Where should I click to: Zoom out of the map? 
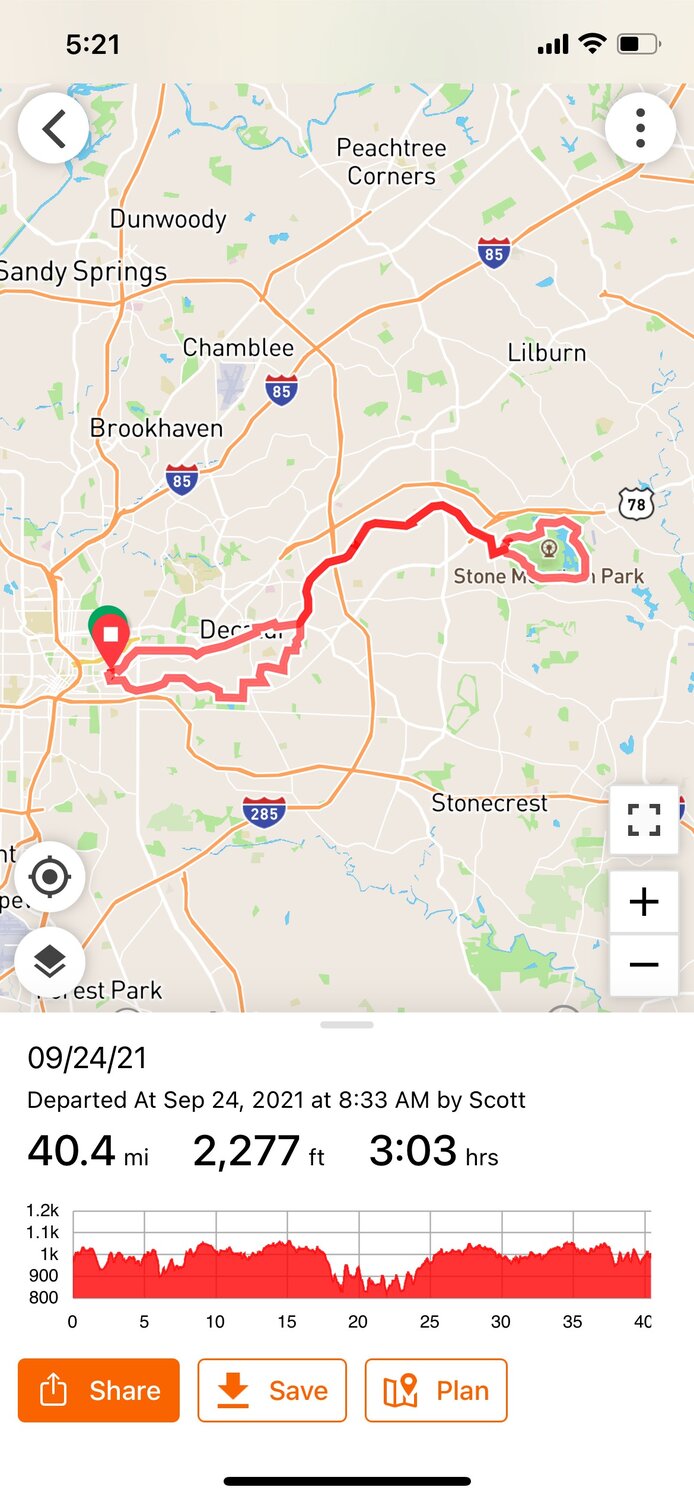645,965
